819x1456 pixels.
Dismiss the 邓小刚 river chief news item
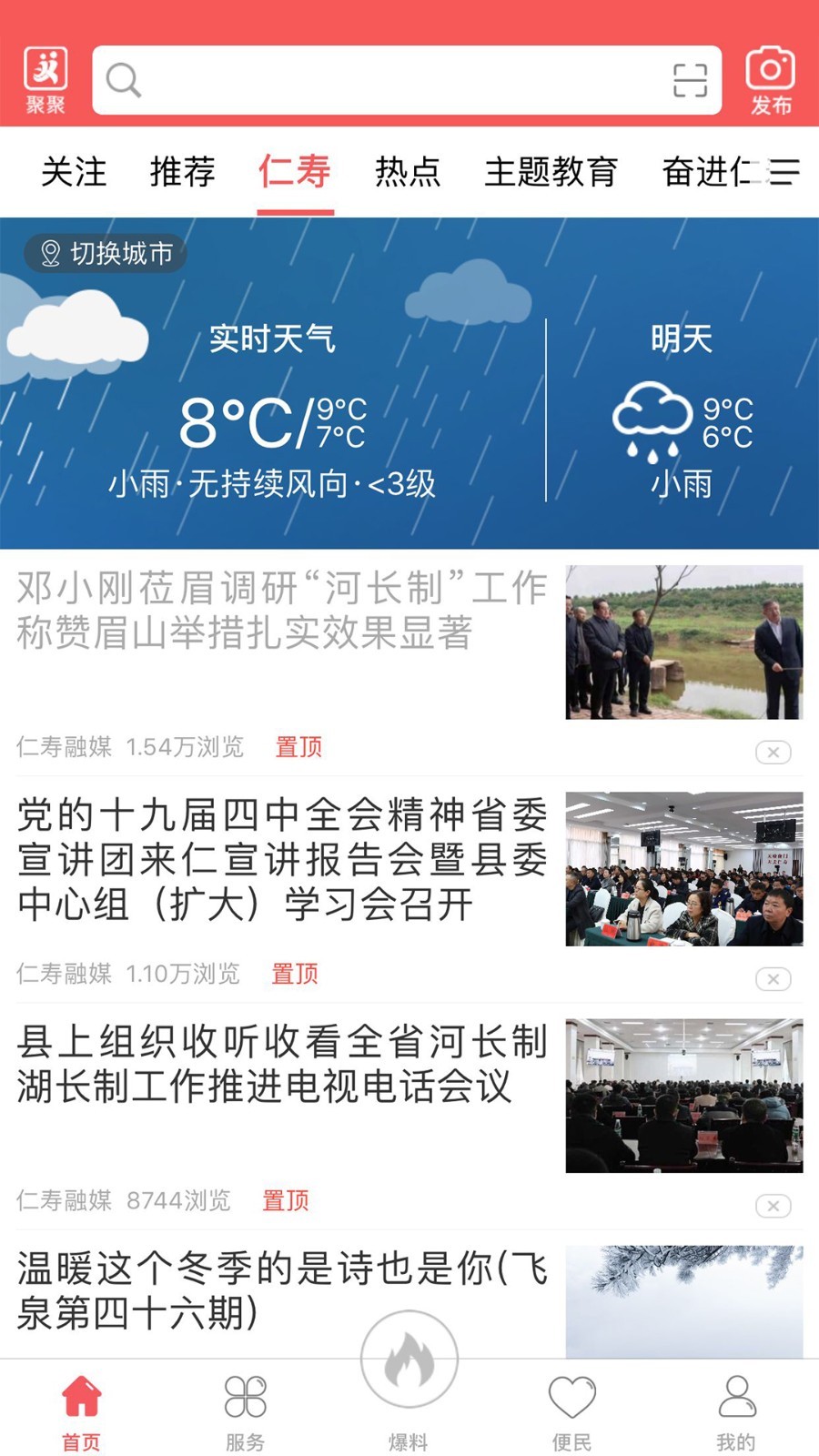tap(773, 751)
